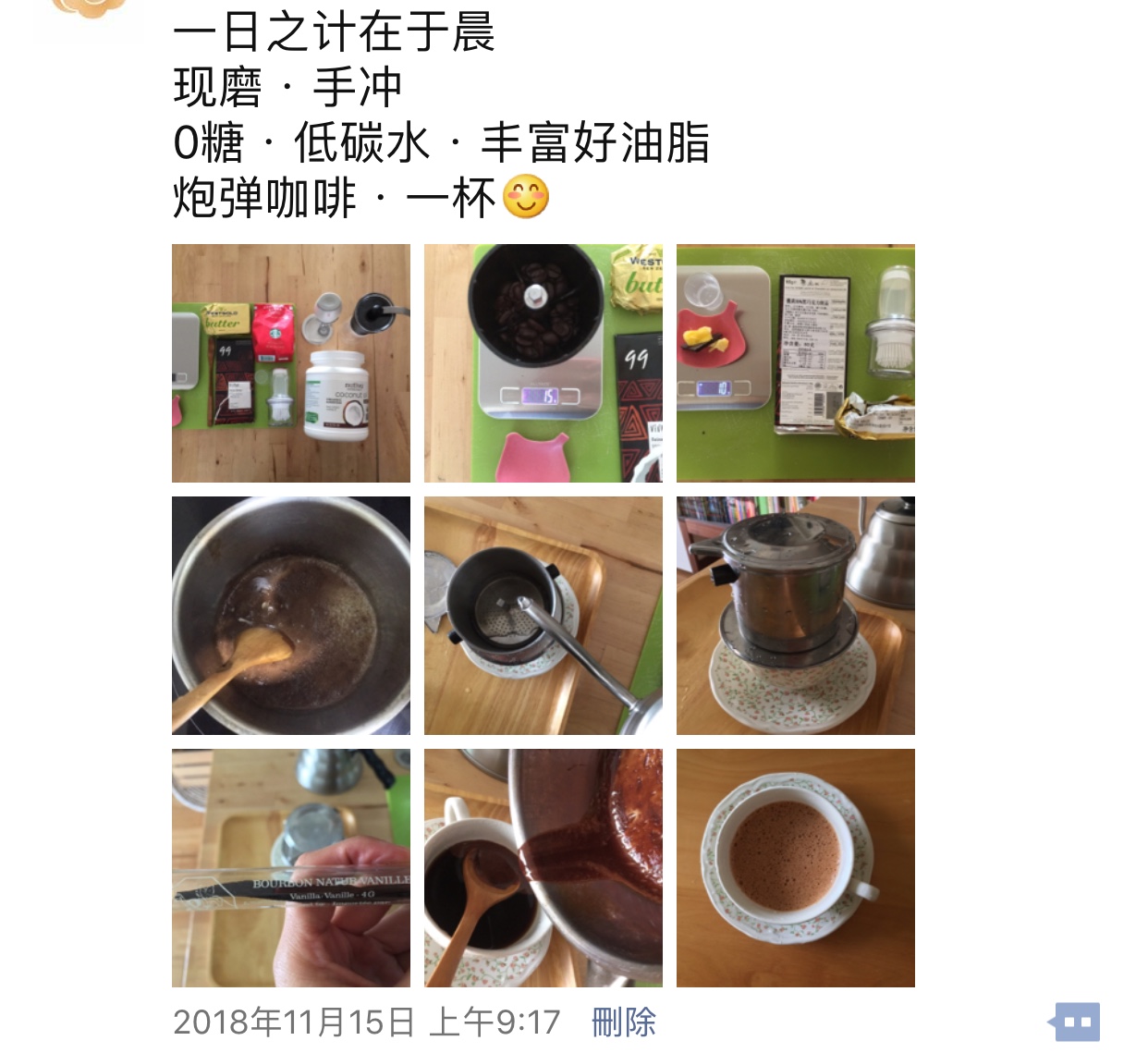The image size is (1148, 1053).
Task: View photo of pot with wooden spoon
Action: [x=291, y=616]
